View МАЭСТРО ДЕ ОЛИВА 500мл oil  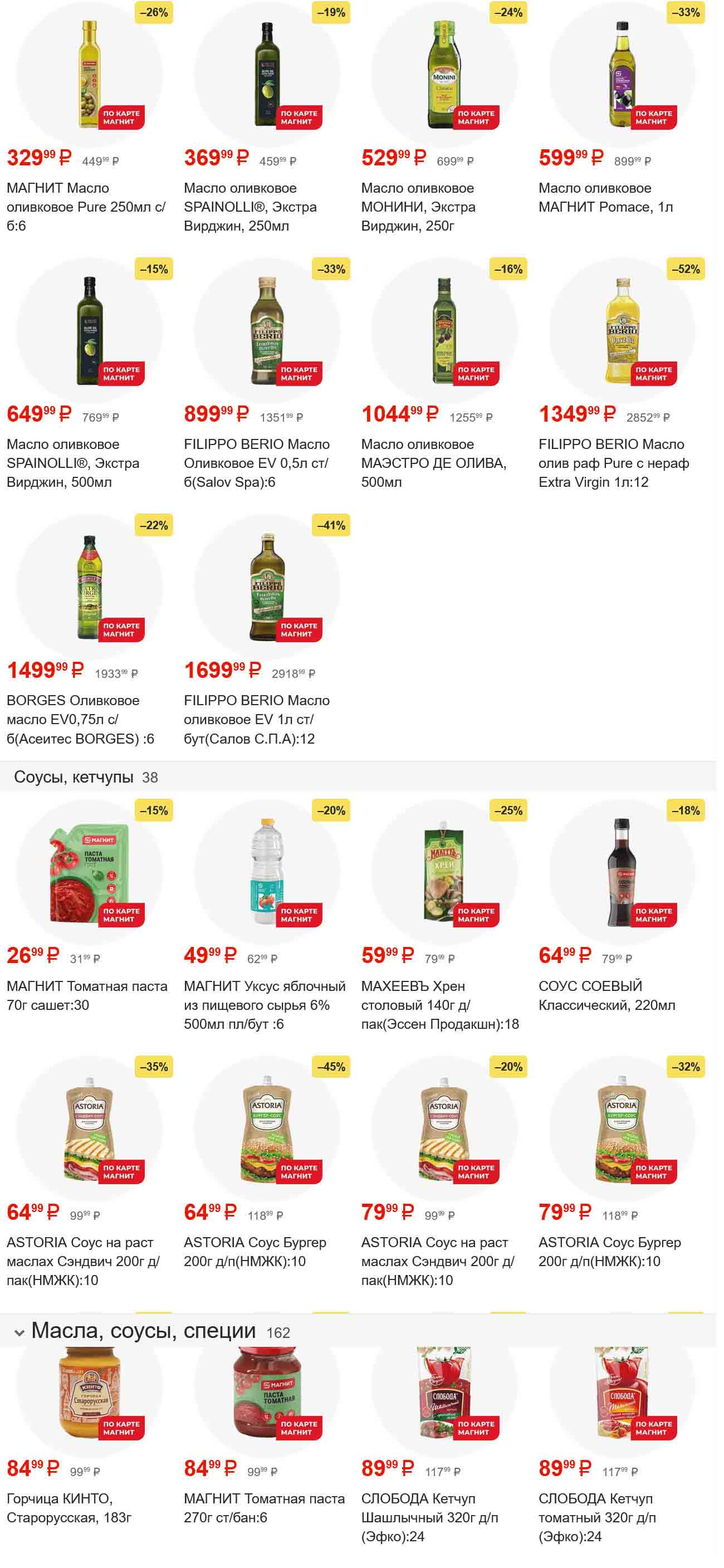pyautogui.click(x=444, y=331)
